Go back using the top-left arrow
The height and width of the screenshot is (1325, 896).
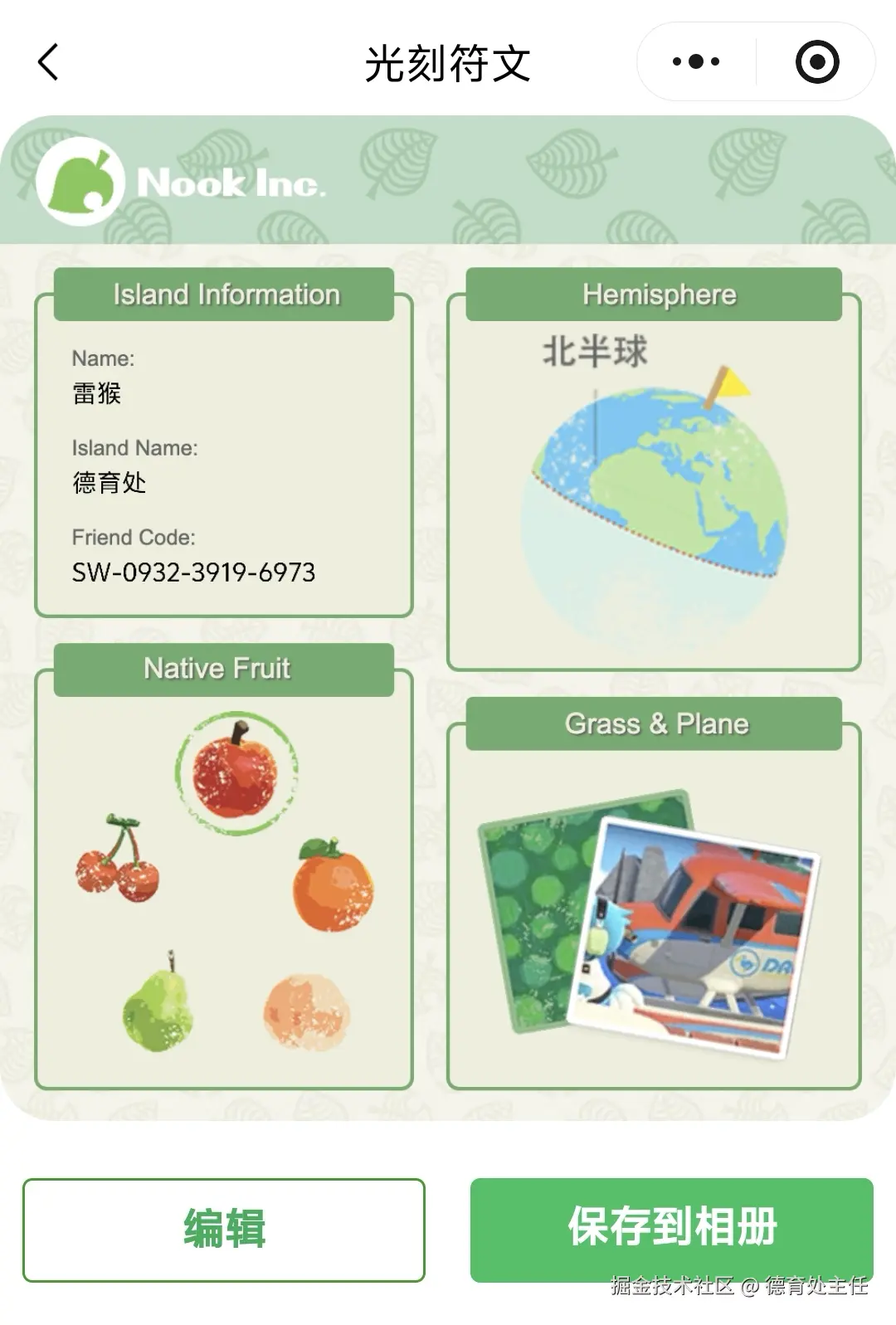(48, 62)
